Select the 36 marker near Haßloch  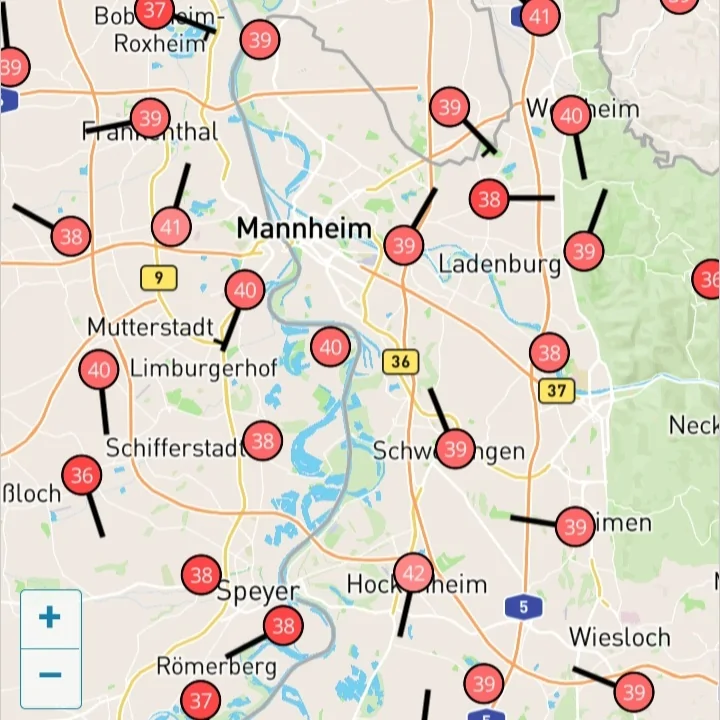pos(82,475)
